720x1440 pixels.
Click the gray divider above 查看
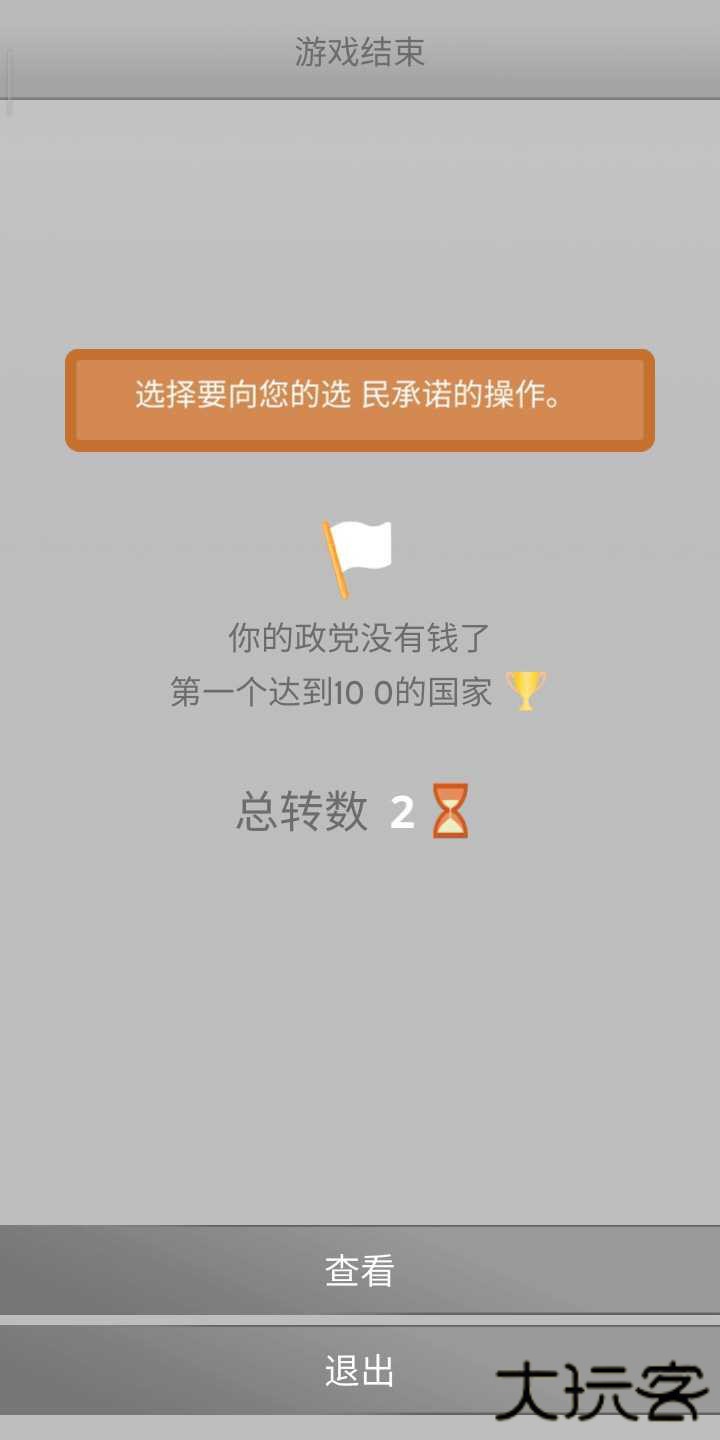(359, 1221)
